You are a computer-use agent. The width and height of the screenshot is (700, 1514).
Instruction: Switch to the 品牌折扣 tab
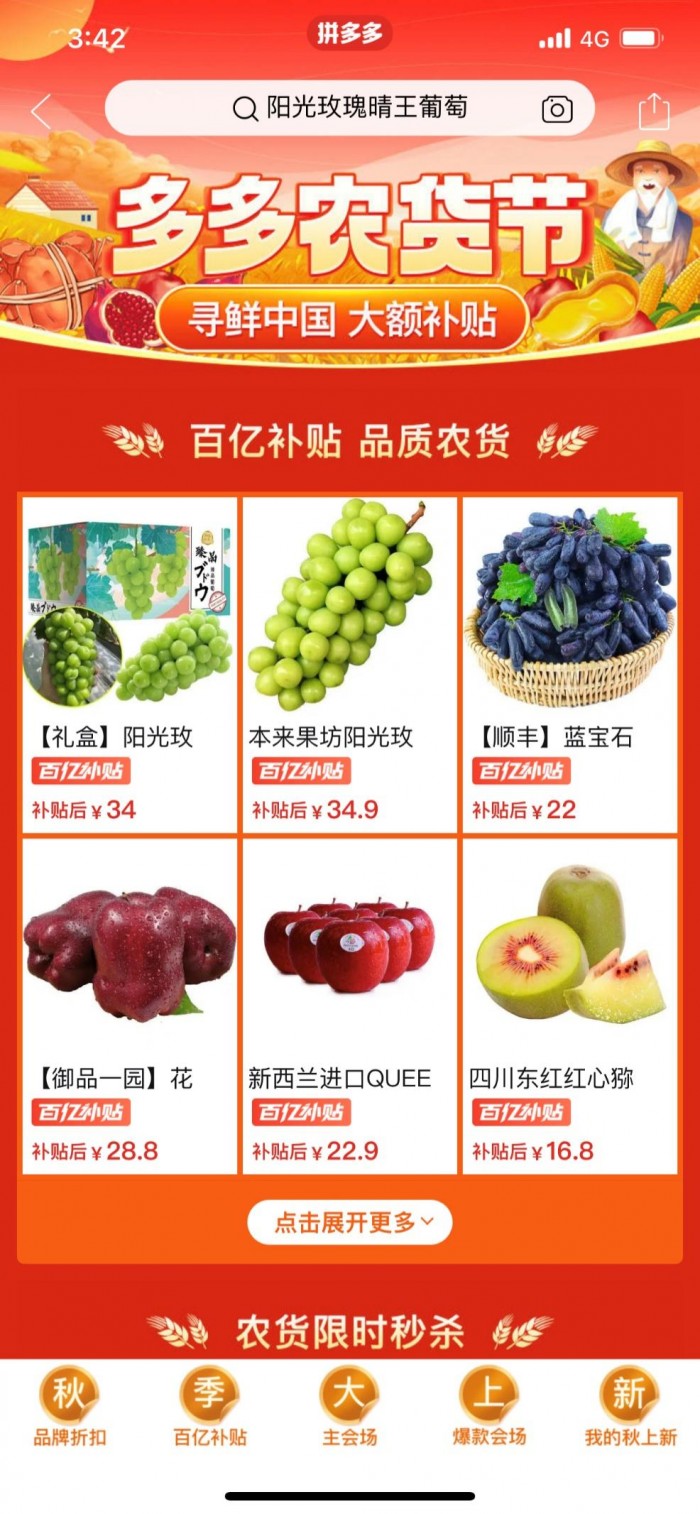(x=69, y=1408)
